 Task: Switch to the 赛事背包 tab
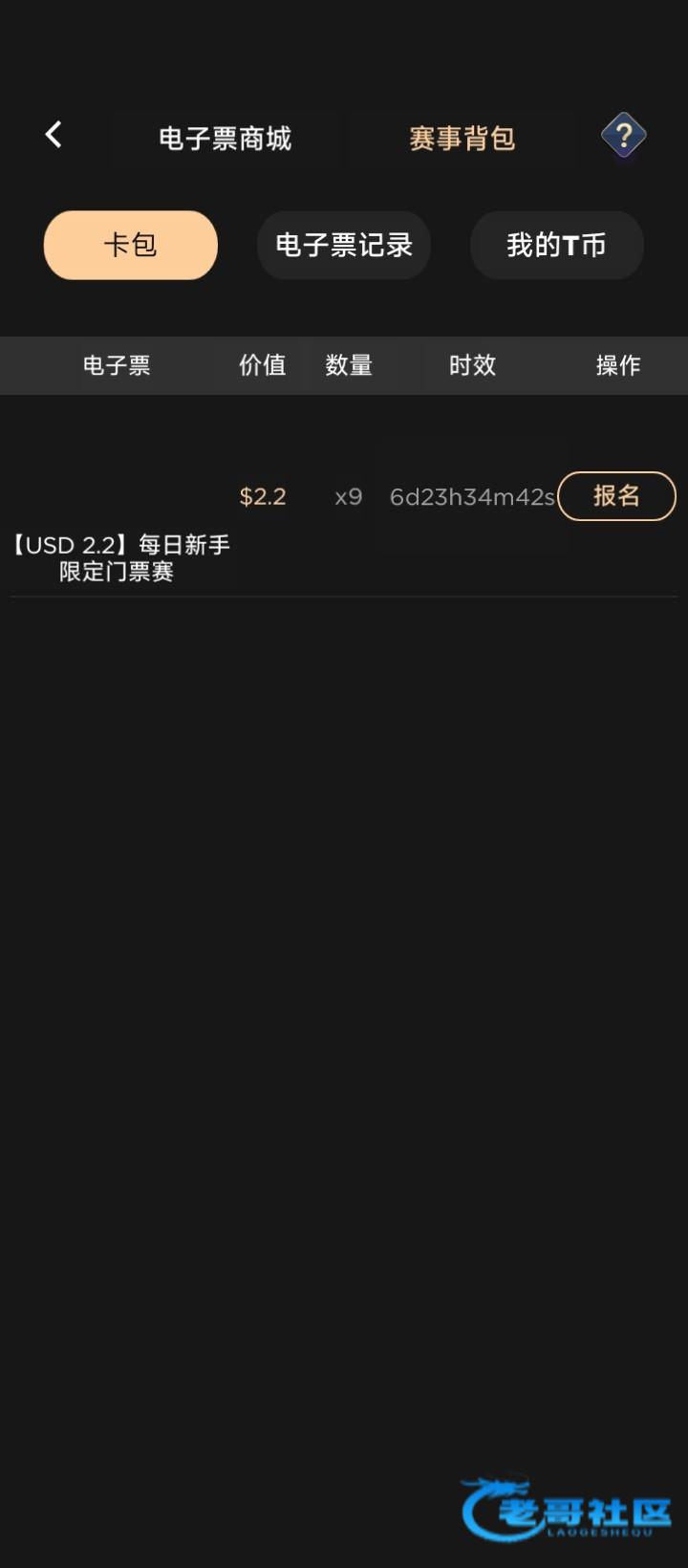coord(462,139)
